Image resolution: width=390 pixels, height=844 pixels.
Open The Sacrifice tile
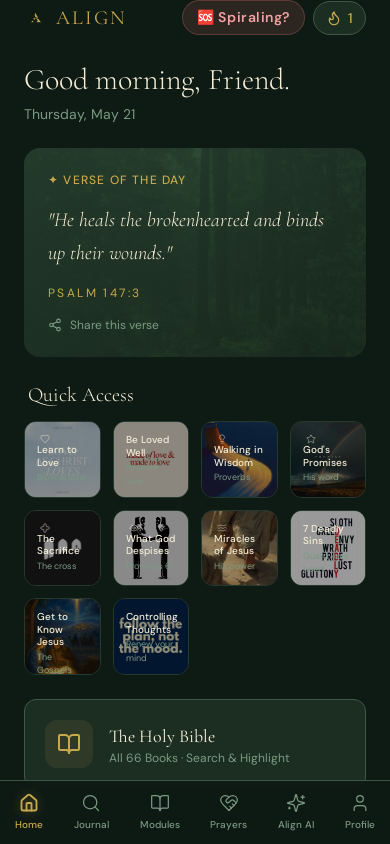click(x=62, y=548)
